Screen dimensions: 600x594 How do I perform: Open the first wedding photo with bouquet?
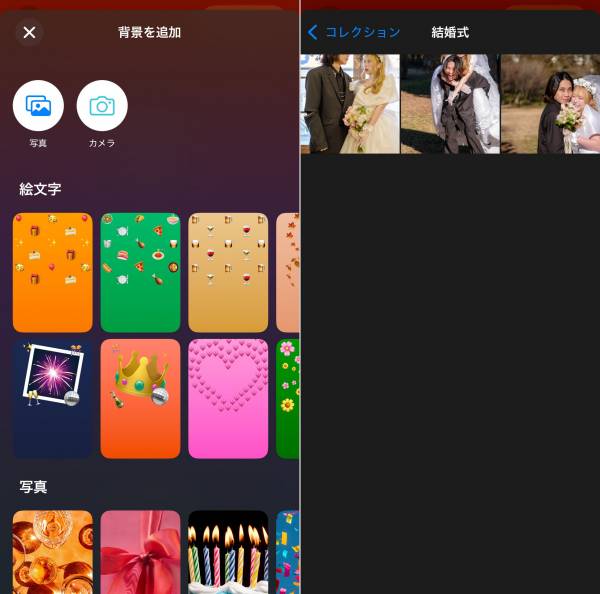pyautogui.click(x=350, y=104)
